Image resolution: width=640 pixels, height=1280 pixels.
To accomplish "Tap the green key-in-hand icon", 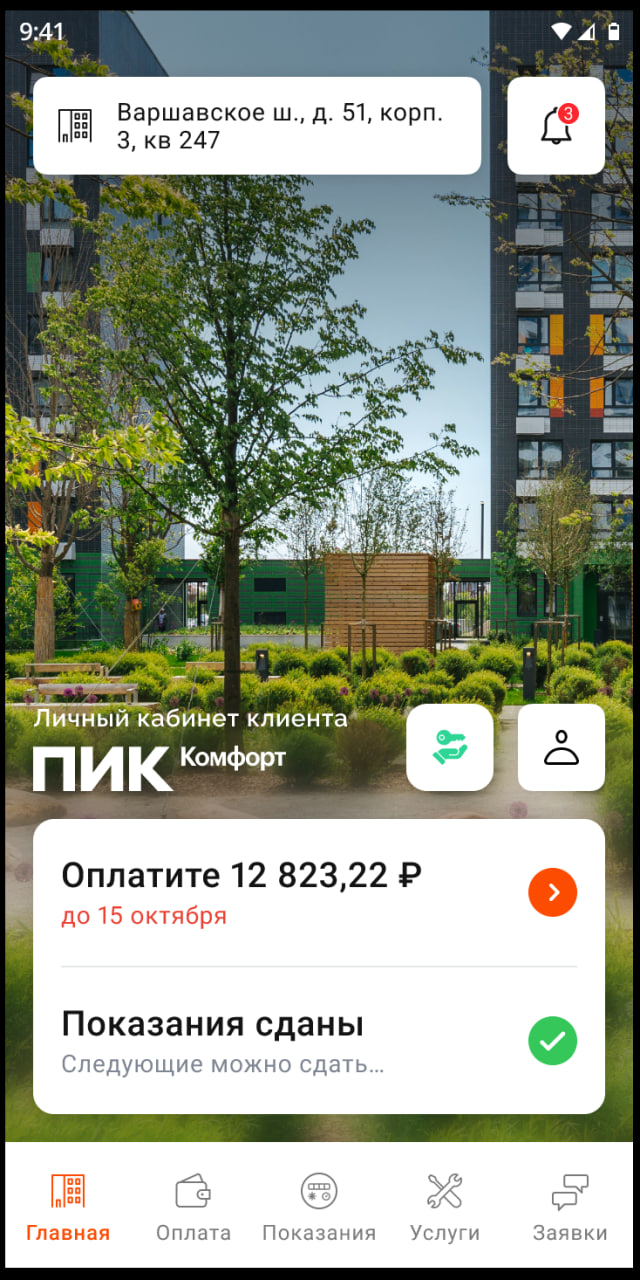I will tap(450, 747).
